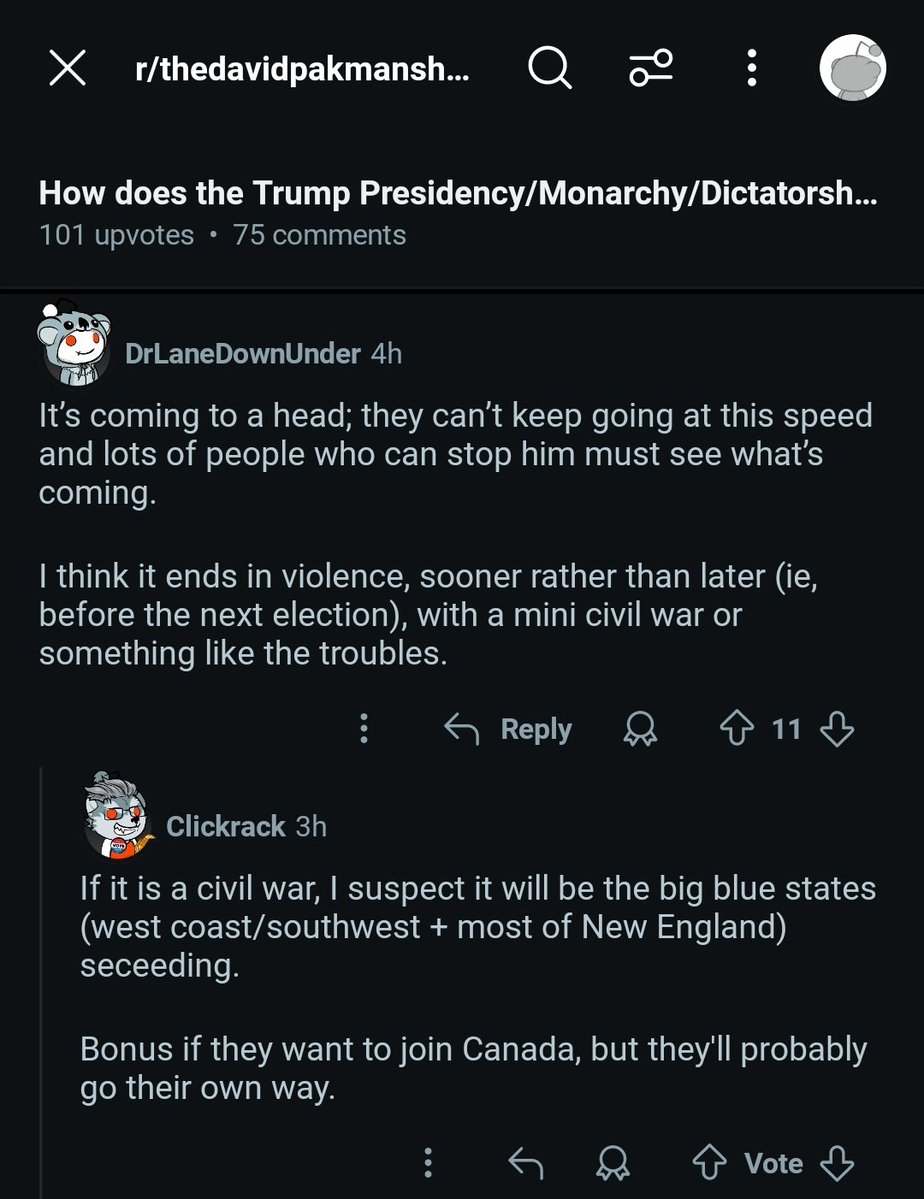Image resolution: width=924 pixels, height=1199 pixels.
Task: Open options for Clickrack's comment
Action: point(428,1163)
